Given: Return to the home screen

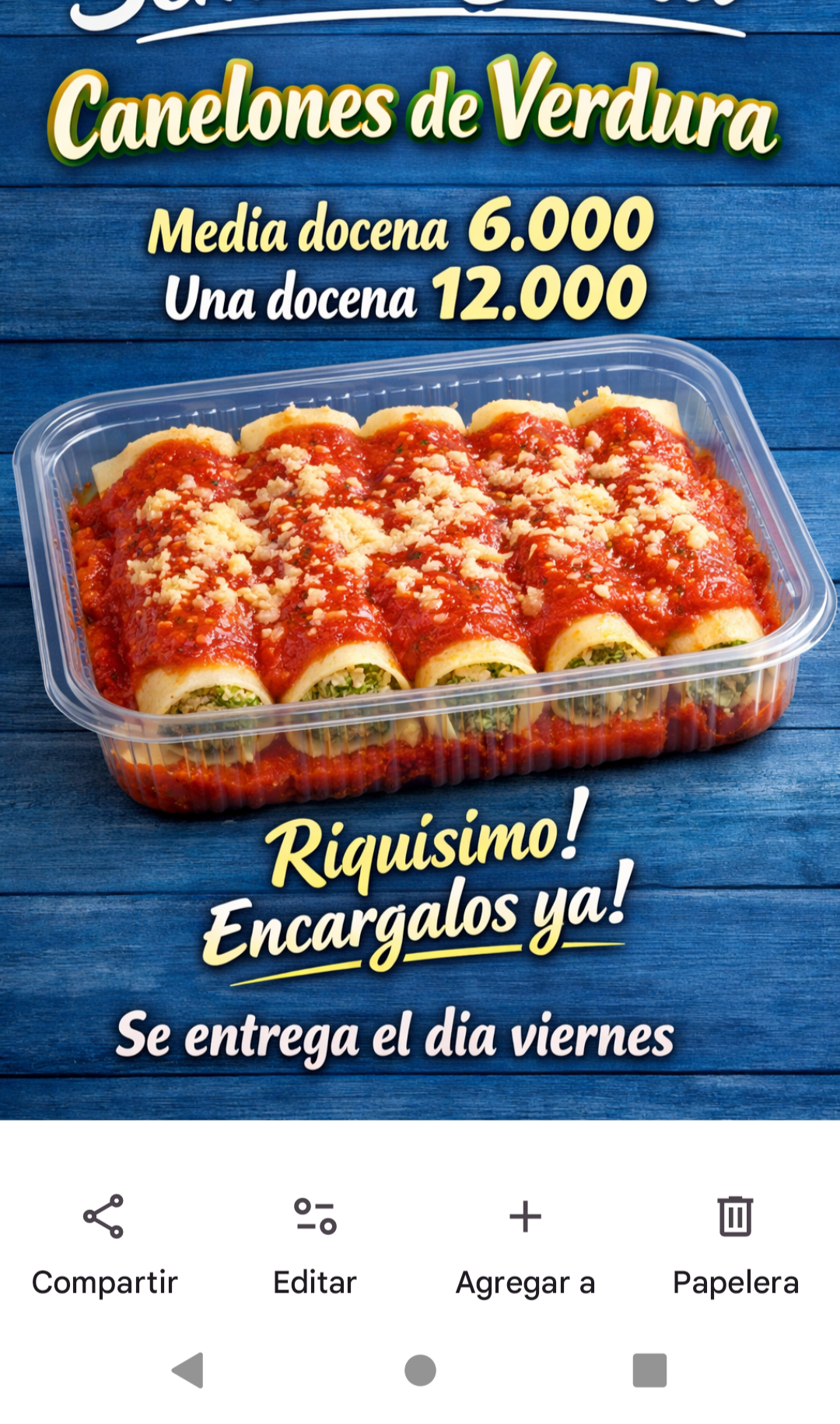Looking at the screenshot, I should click(x=420, y=1370).
